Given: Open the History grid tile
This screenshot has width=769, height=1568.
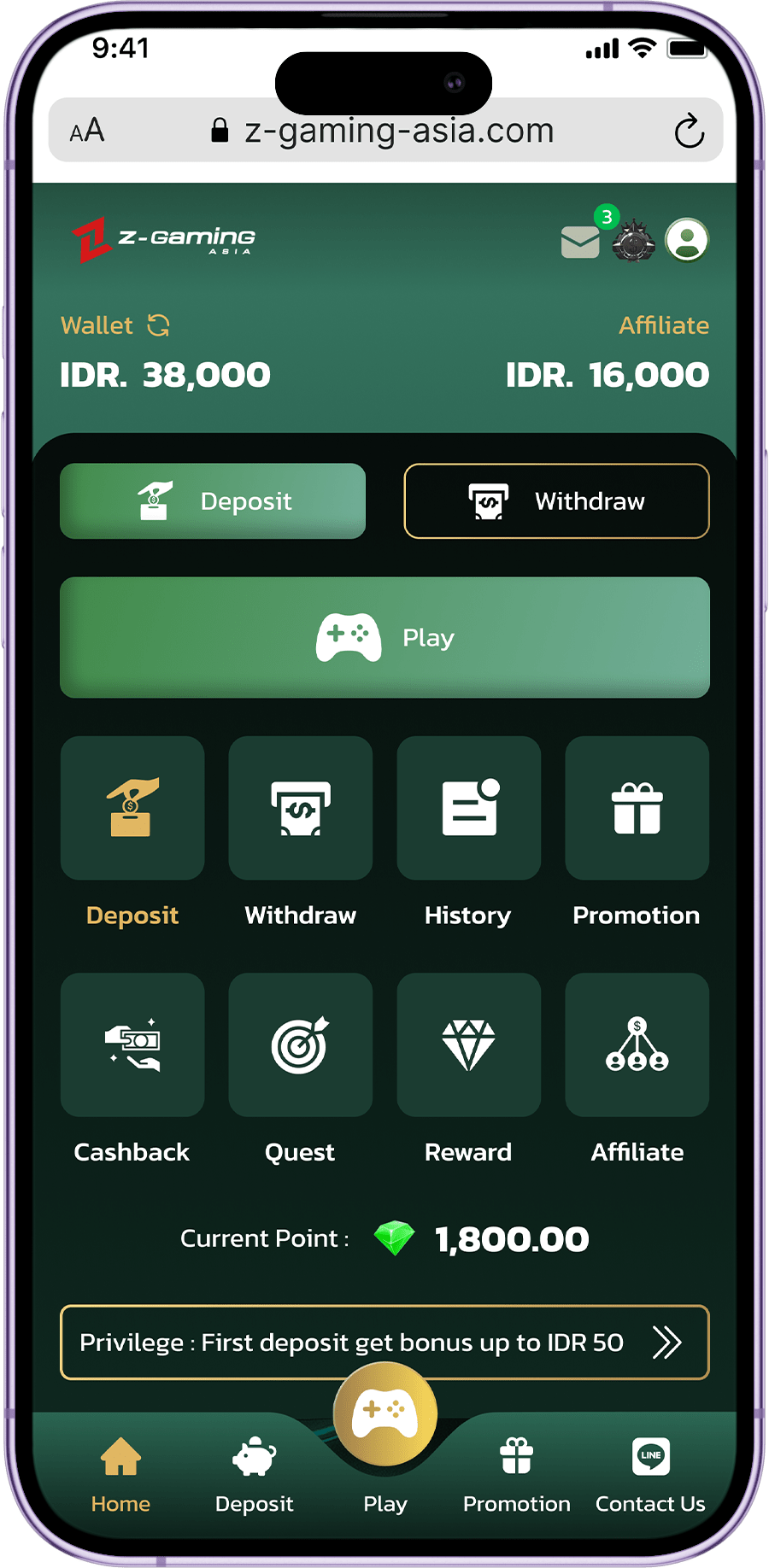Looking at the screenshot, I should (468, 808).
